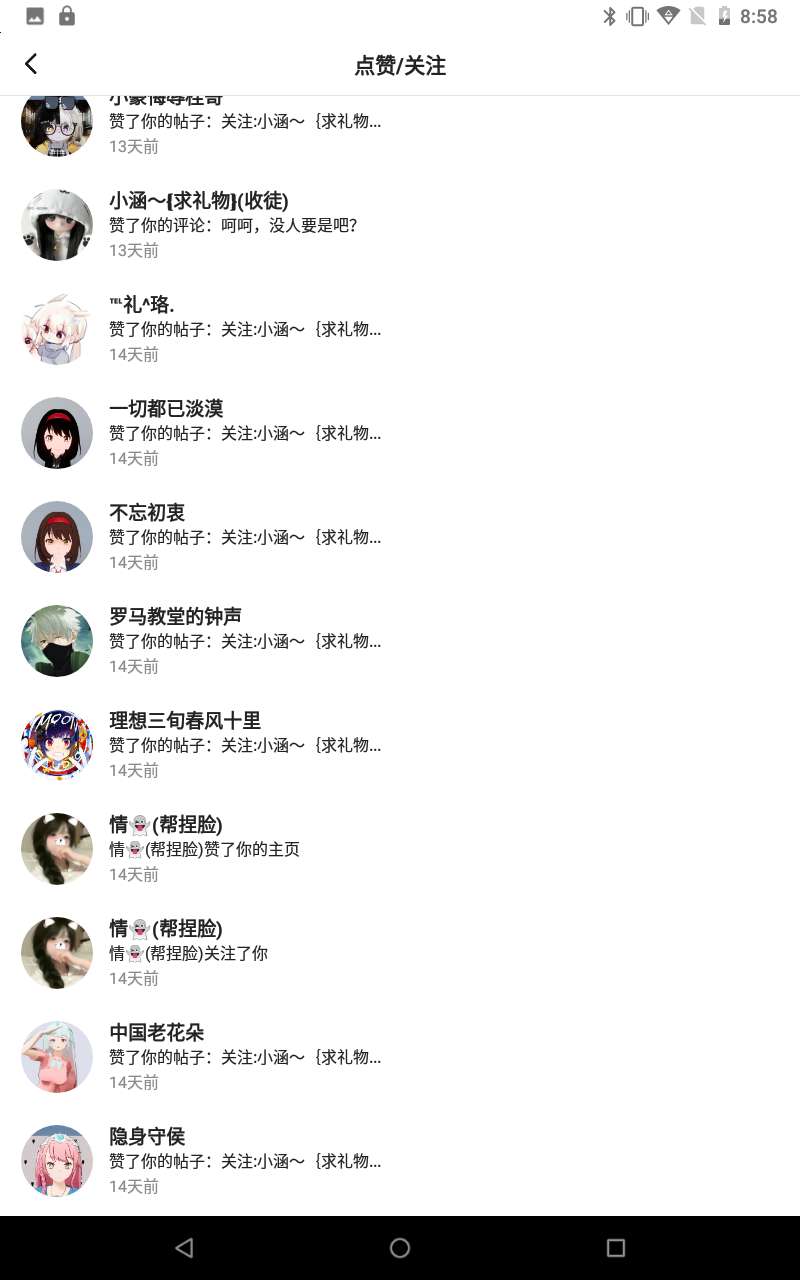Open the notification from 隐身守侯
Image resolution: width=800 pixels, height=1280 pixels.
pyautogui.click(x=400, y=1161)
